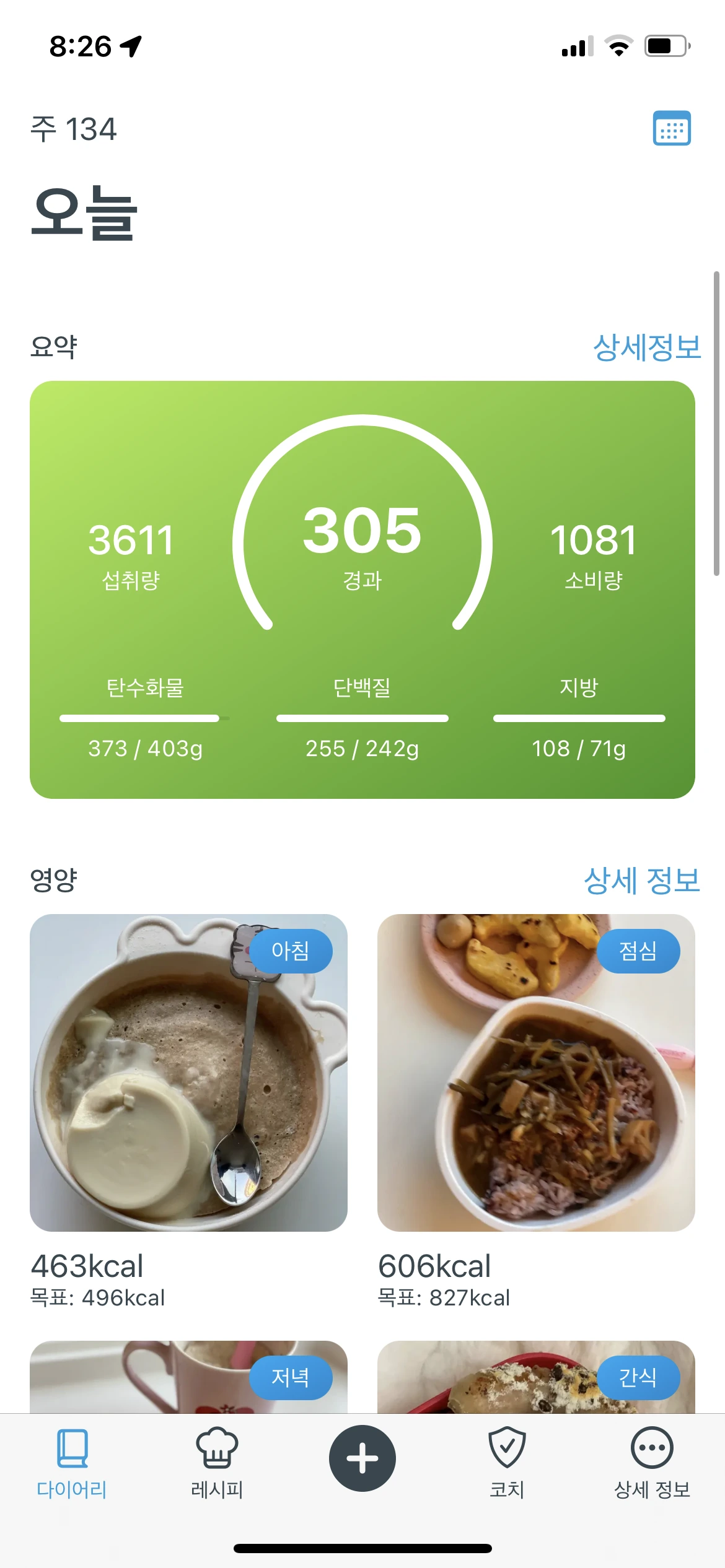Tap the plus button to add entry

[x=362, y=1458]
